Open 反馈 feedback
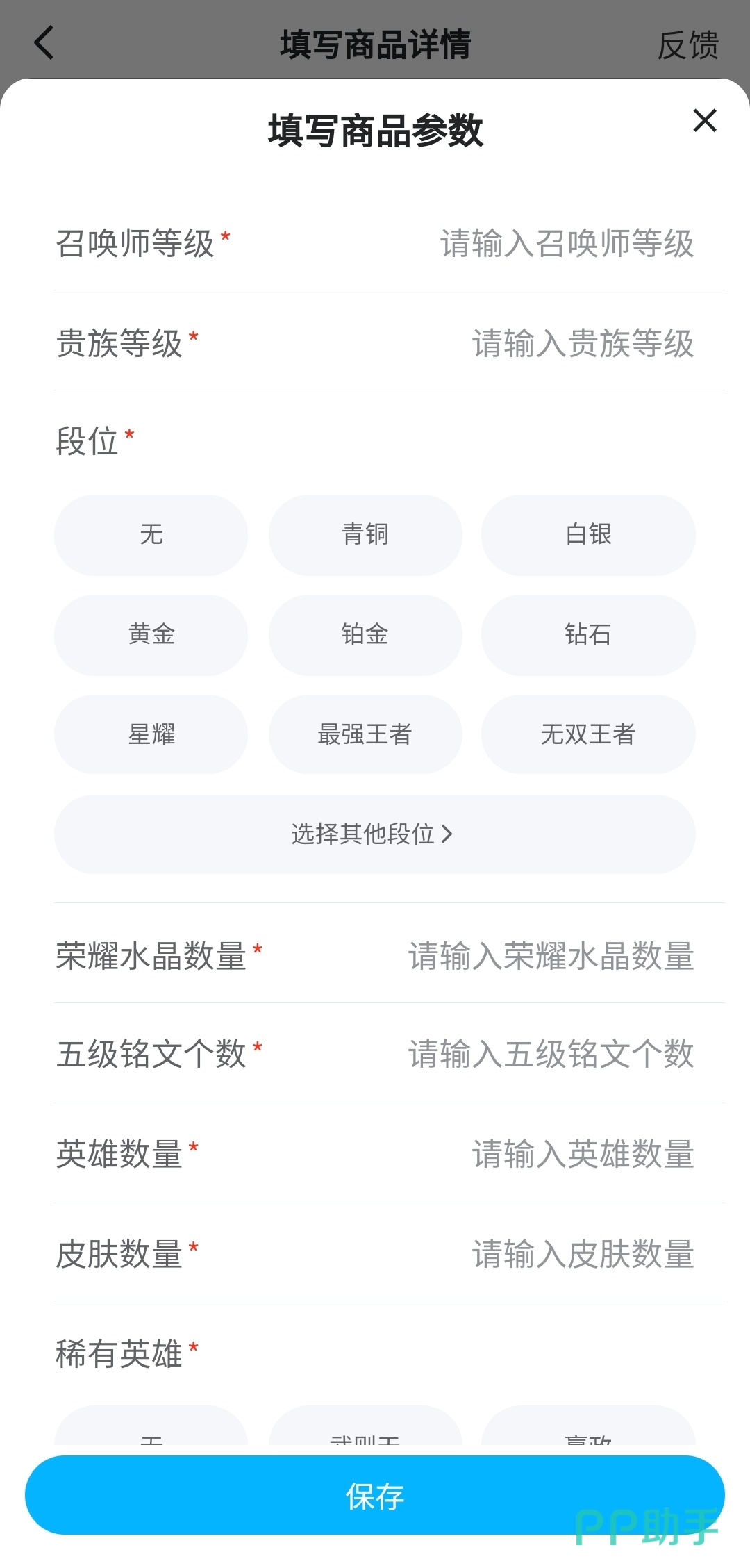The image size is (750, 1568). 687,46
